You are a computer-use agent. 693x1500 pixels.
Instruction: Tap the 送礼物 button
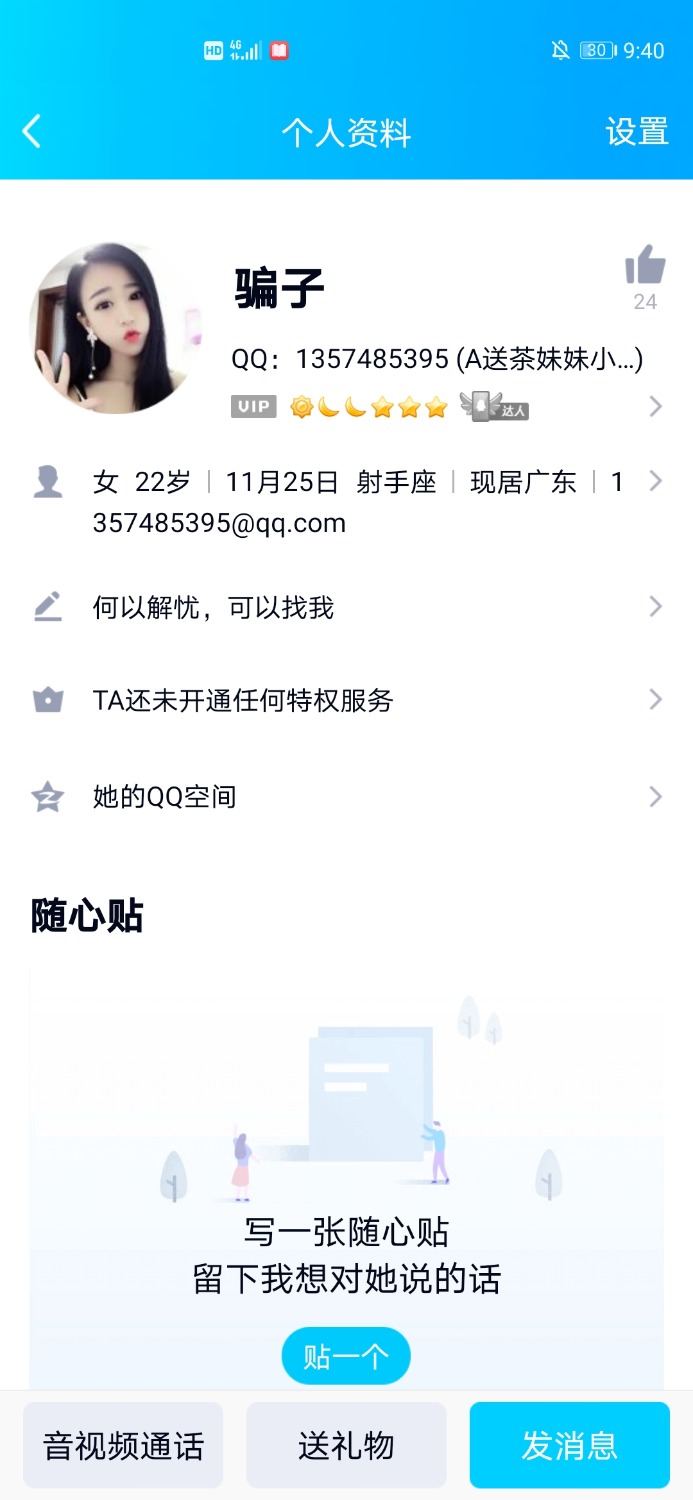click(x=346, y=1445)
